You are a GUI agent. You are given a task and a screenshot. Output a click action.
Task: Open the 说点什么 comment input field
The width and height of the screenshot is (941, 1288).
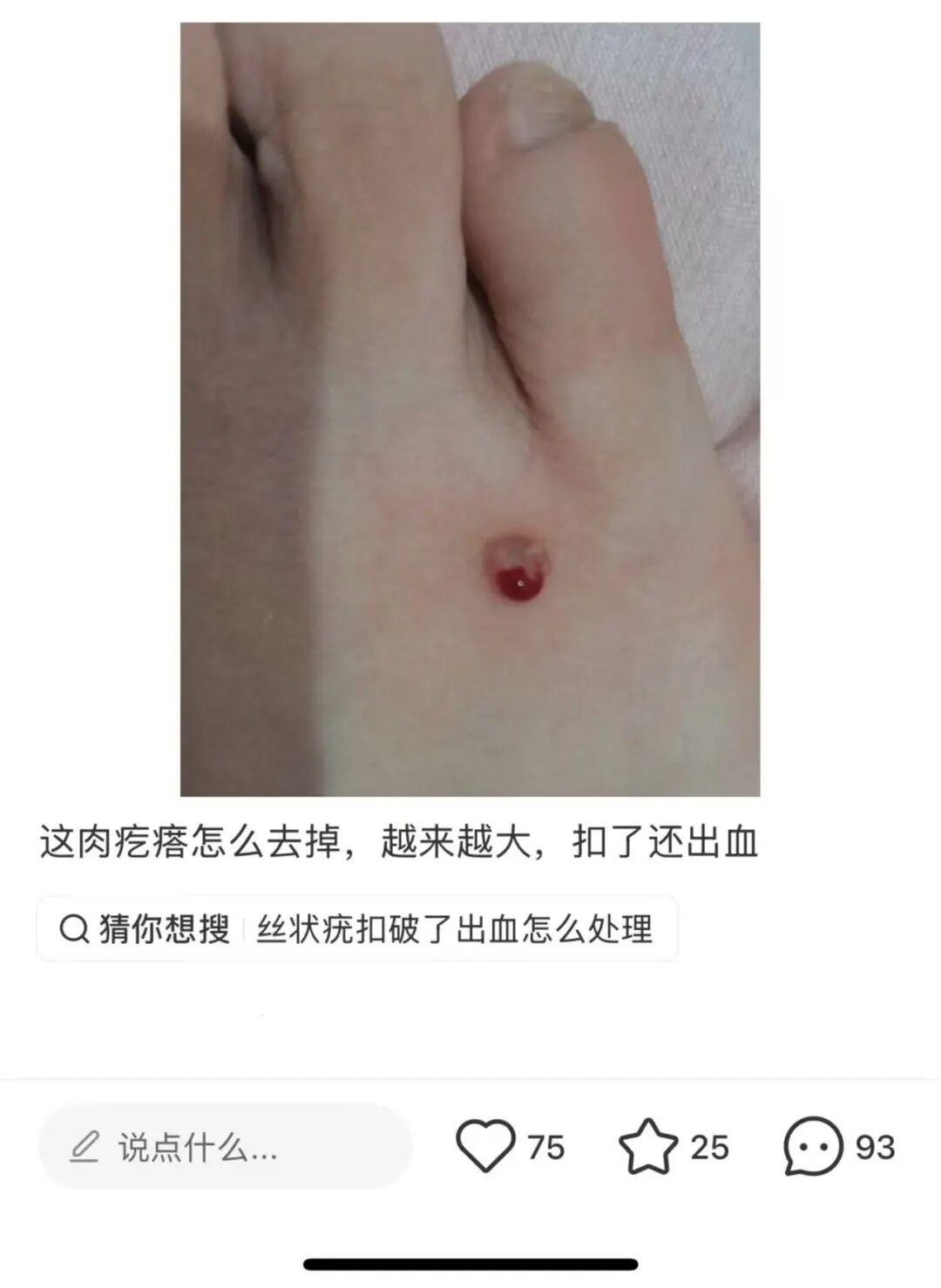(x=225, y=1148)
